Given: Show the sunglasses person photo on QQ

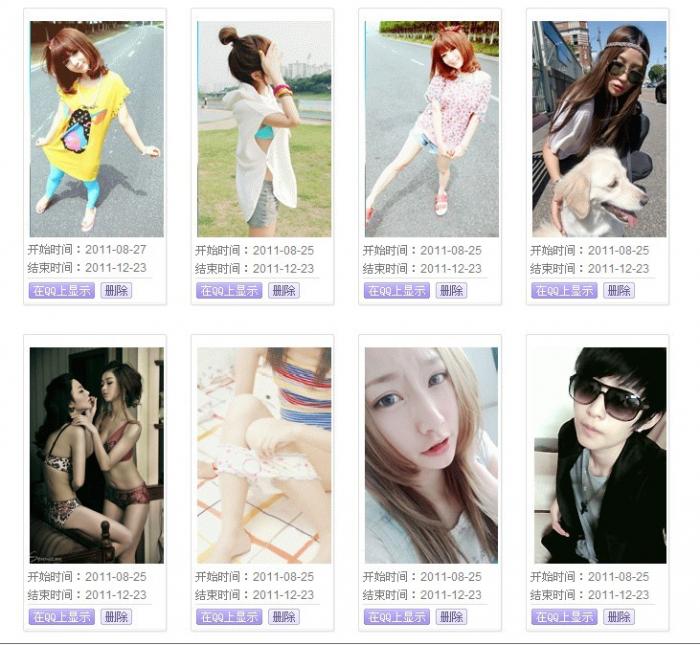Looking at the screenshot, I should coord(564,617).
